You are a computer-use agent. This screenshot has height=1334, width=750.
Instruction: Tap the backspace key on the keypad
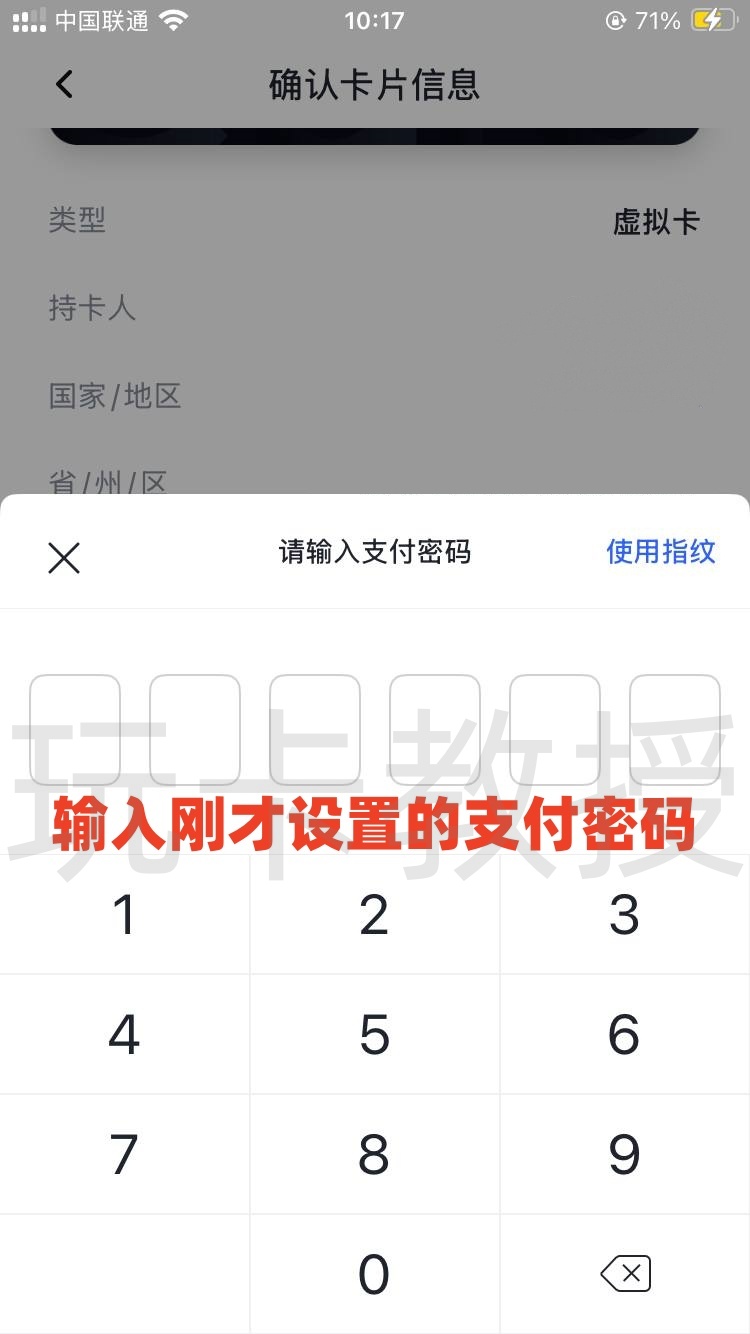(624, 1274)
